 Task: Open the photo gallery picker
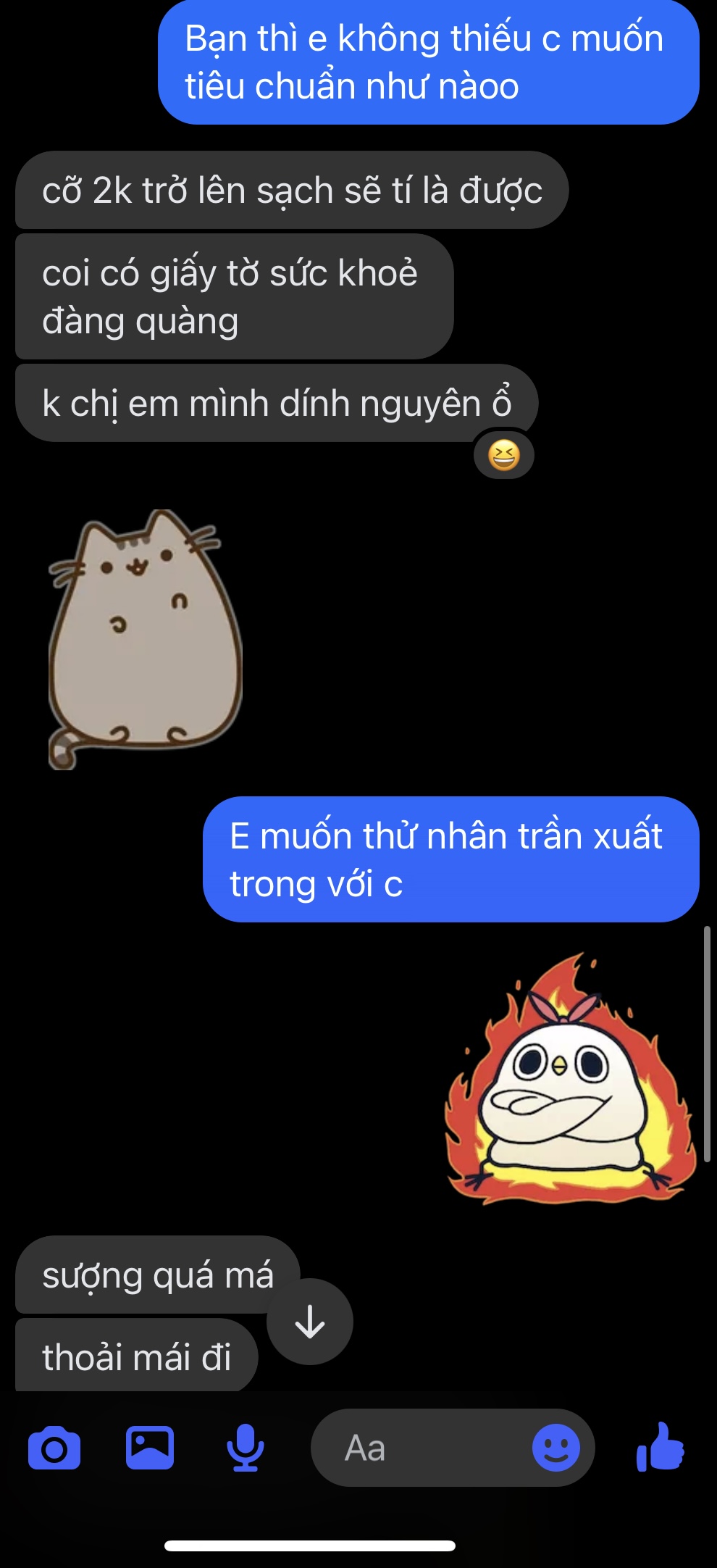coord(150,1448)
